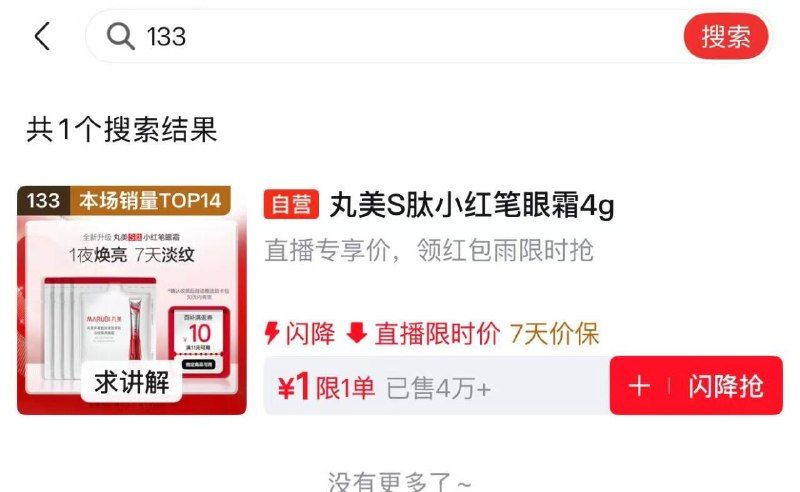The height and width of the screenshot is (492, 800).
Task: Tap the search field showing 133
Action: (x=383, y=36)
